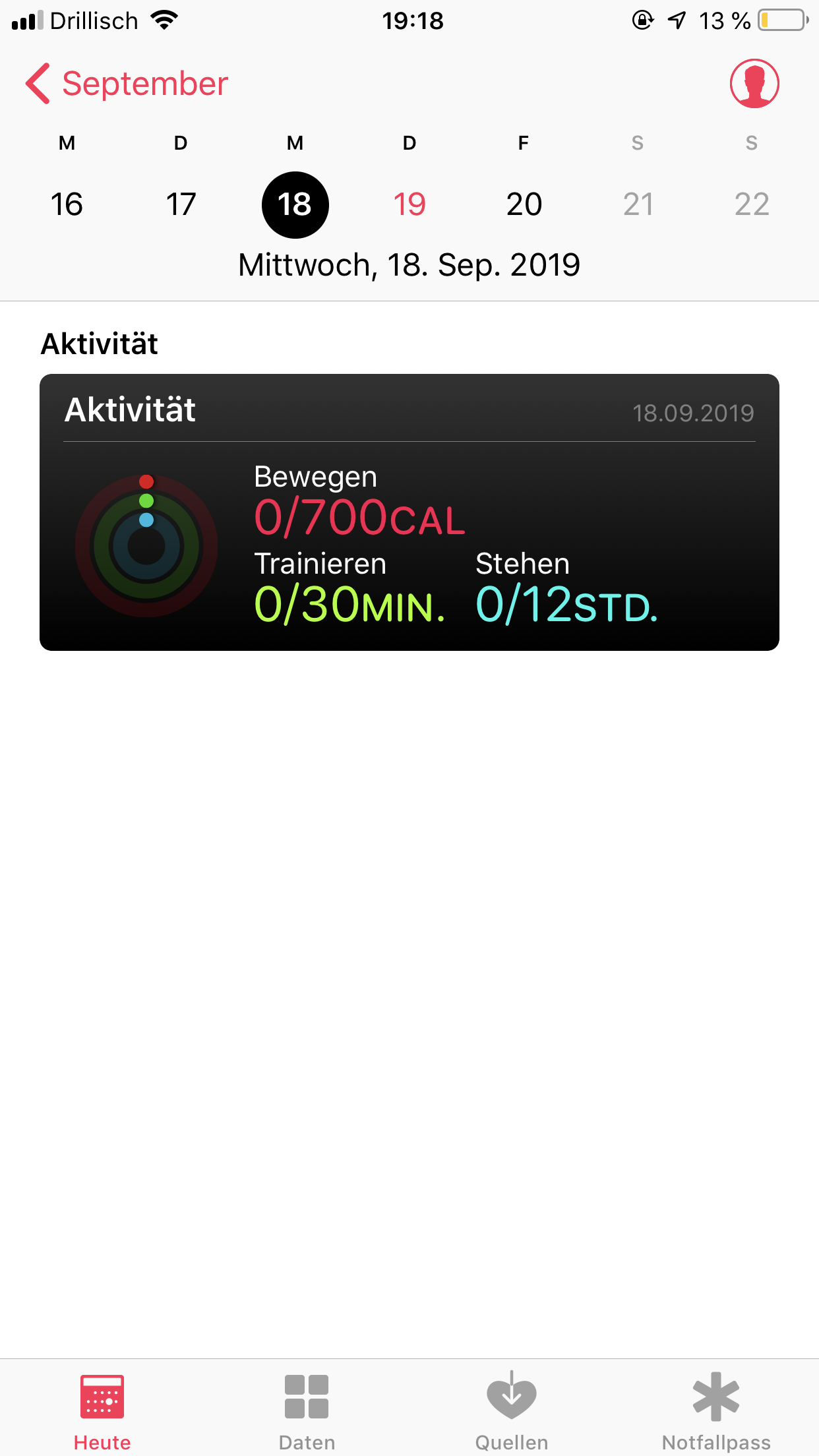Switch to the Heute tab
819x1456 pixels.
pos(102,1409)
